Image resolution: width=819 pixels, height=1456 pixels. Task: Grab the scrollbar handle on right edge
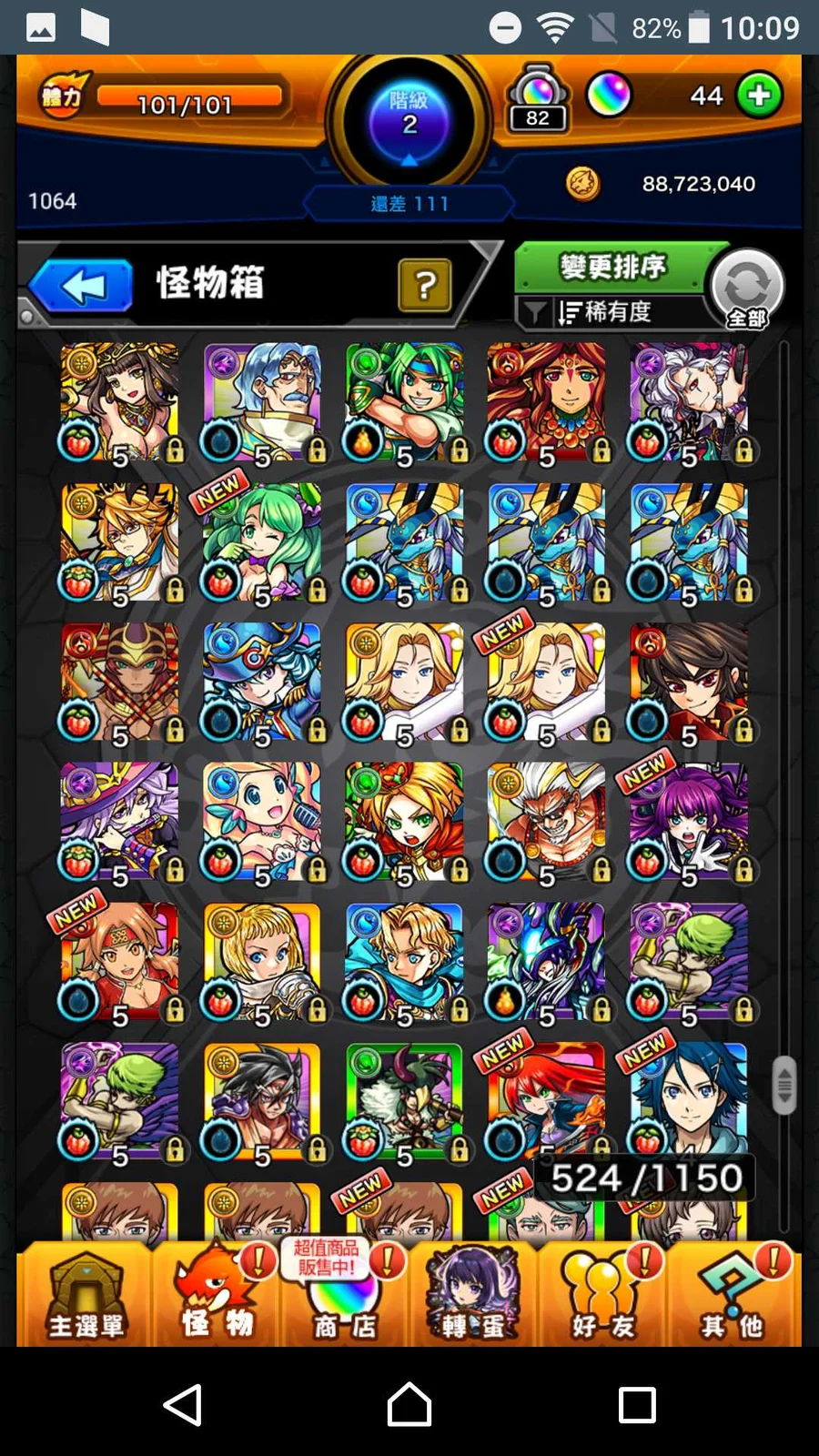(x=784, y=1085)
